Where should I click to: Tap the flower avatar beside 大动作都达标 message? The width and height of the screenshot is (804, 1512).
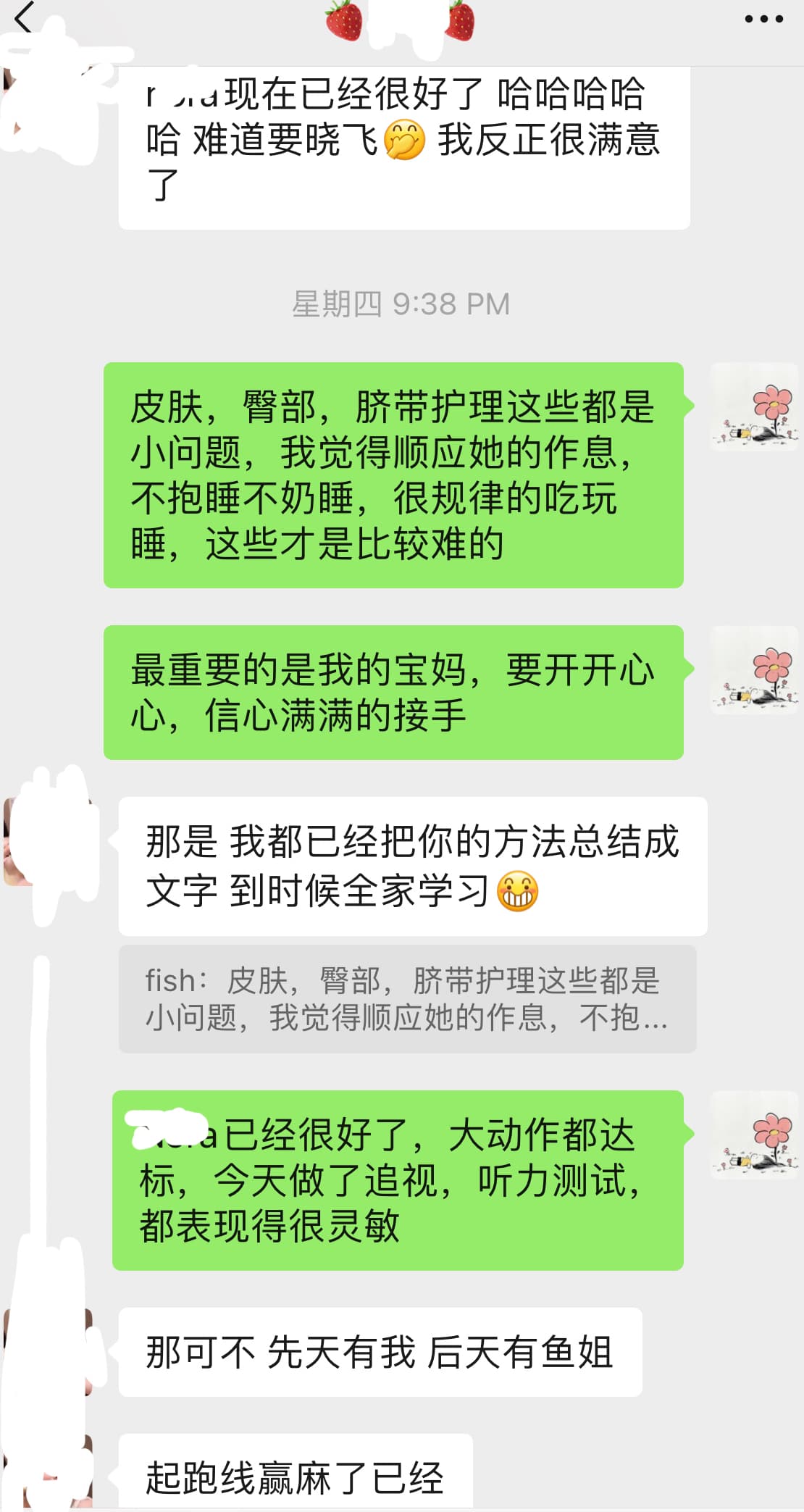(x=754, y=1135)
